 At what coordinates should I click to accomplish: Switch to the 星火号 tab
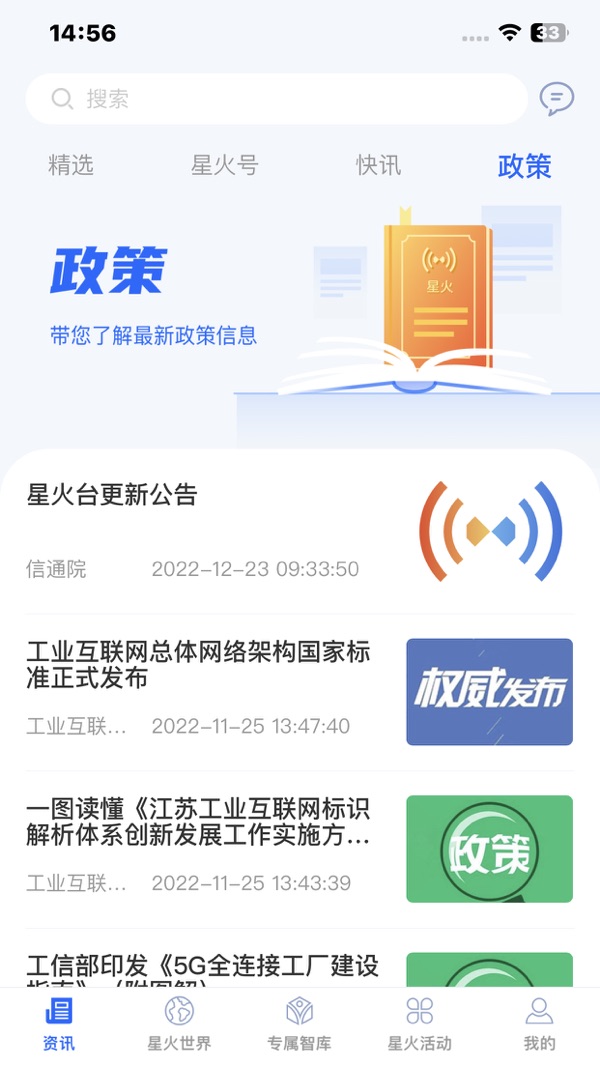(x=224, y=165)
